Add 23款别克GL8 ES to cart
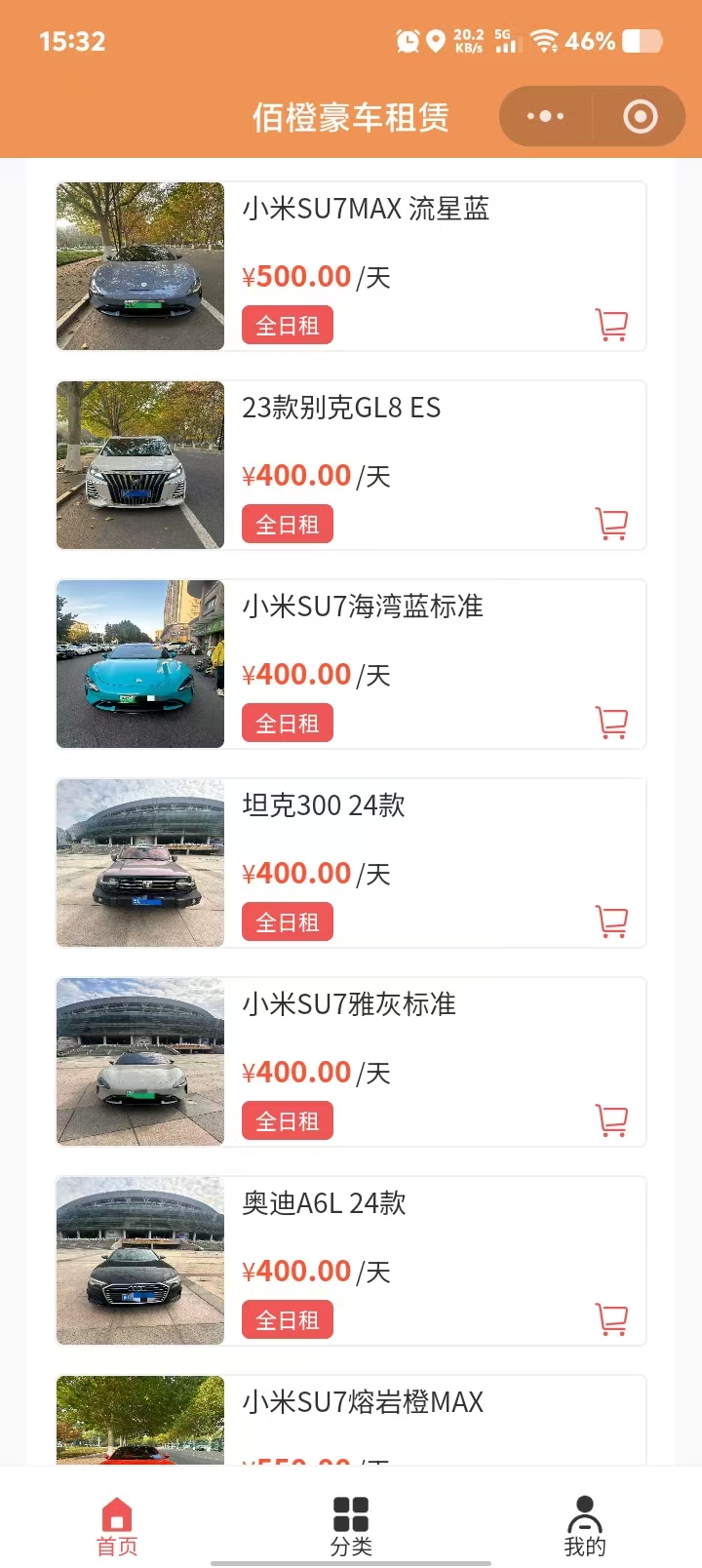 [x=611, y=524]
